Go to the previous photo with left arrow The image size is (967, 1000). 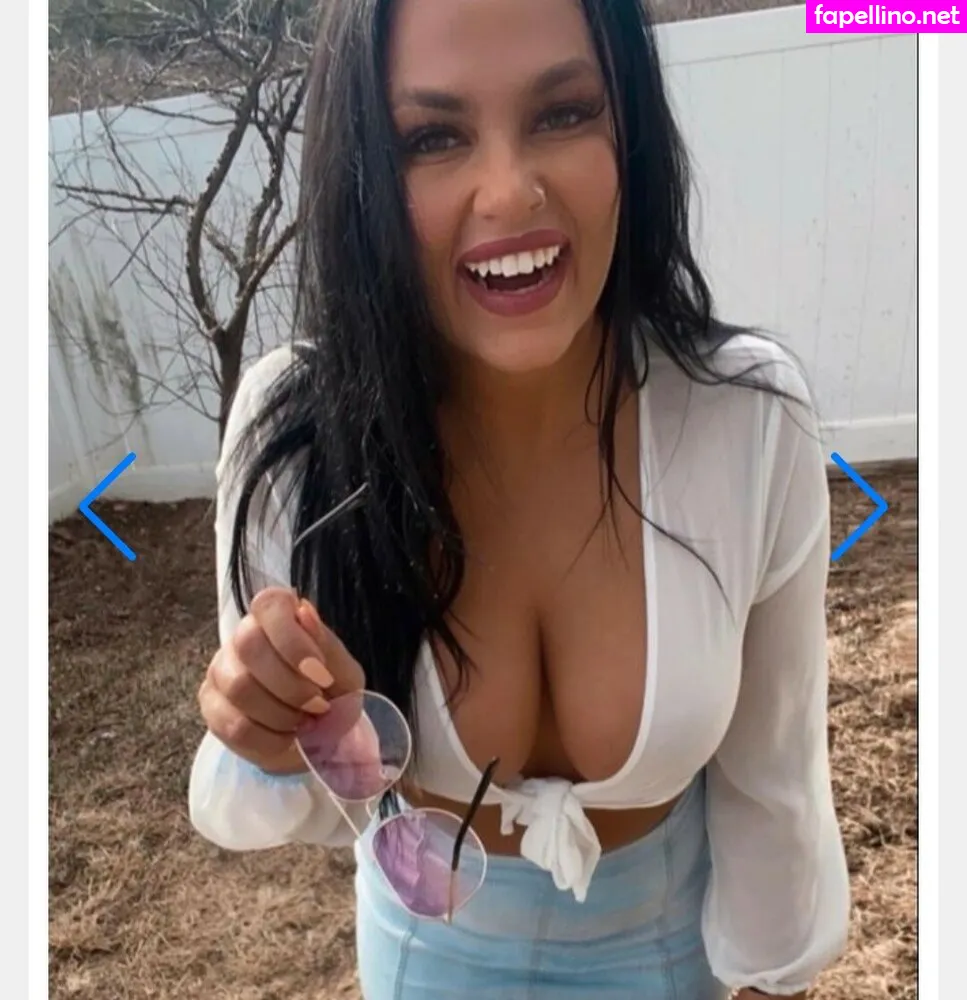point(108,506)
